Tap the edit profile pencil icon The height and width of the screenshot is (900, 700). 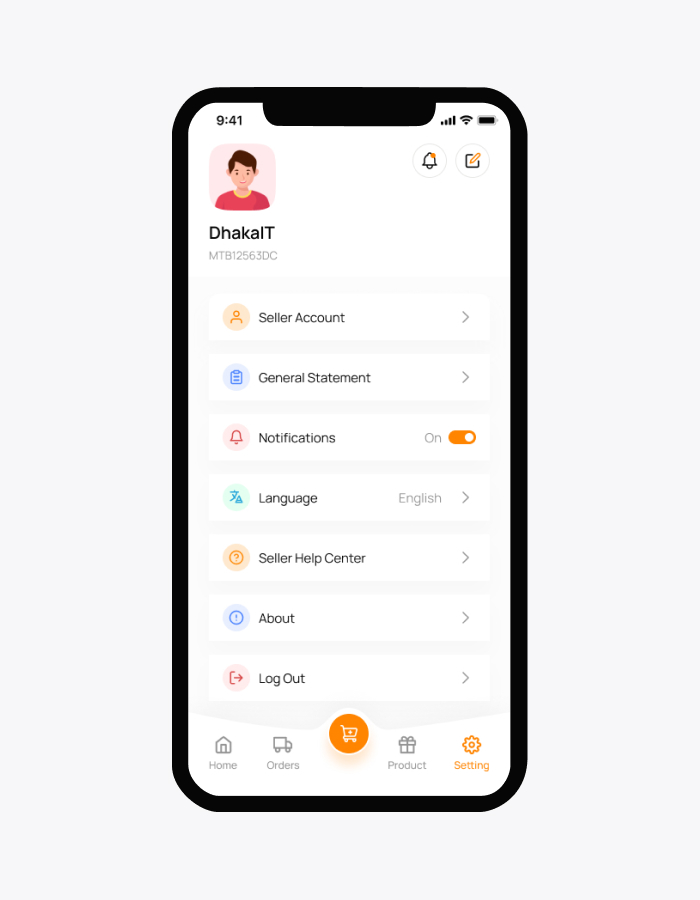(472, 161)
